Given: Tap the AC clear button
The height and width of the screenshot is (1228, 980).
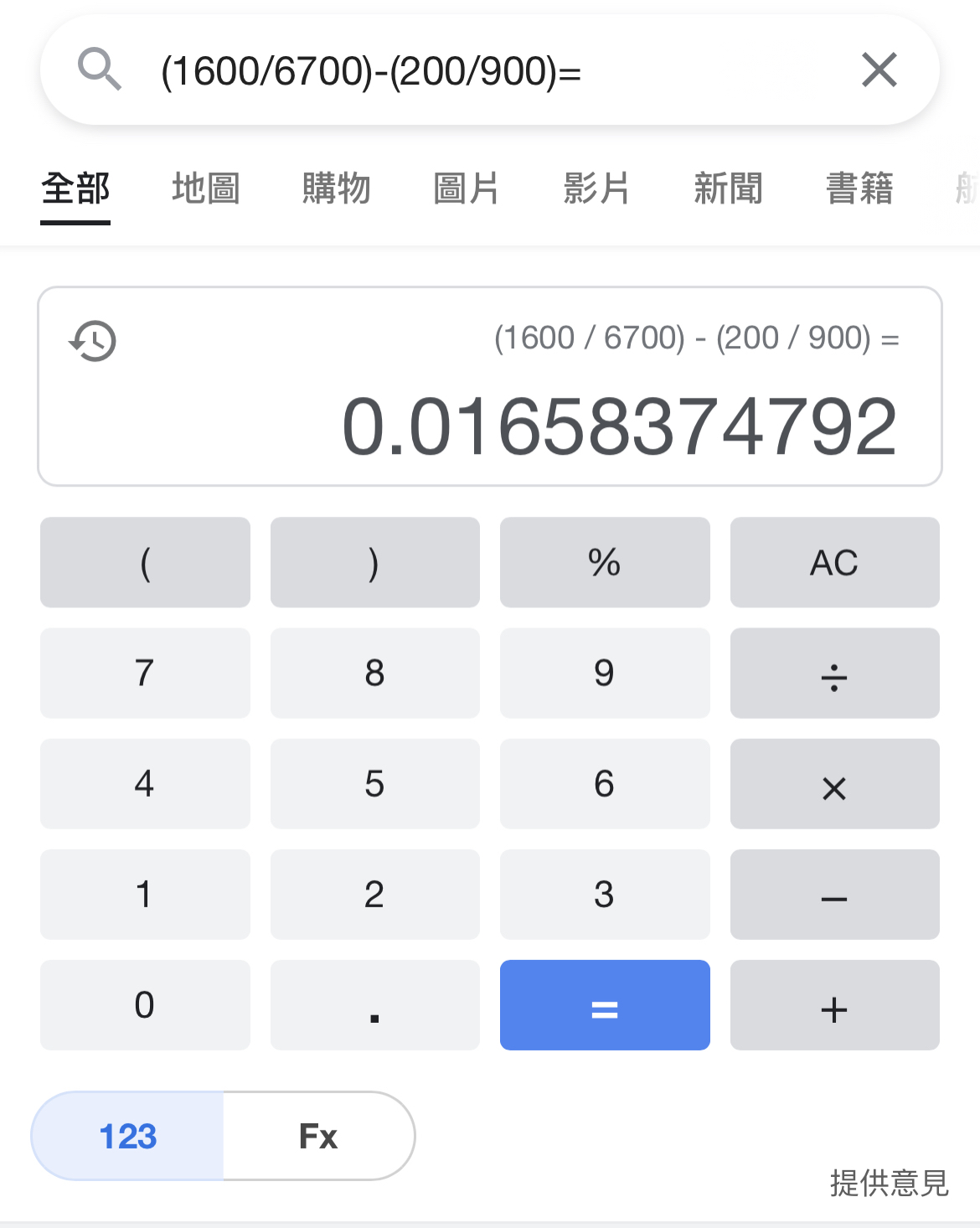Looking at the screenshot, I should (x=834, y=562).
